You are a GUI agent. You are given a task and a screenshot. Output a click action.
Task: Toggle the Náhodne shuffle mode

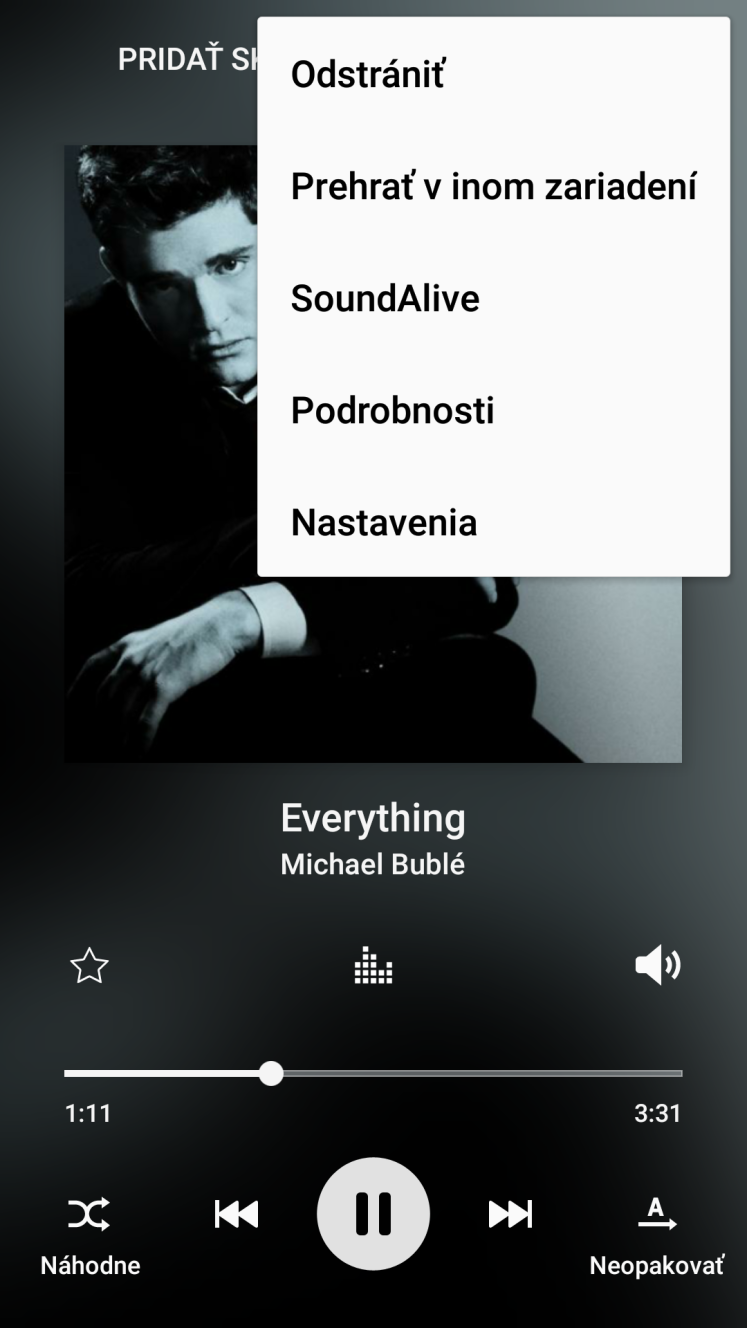pos(90,1235)
